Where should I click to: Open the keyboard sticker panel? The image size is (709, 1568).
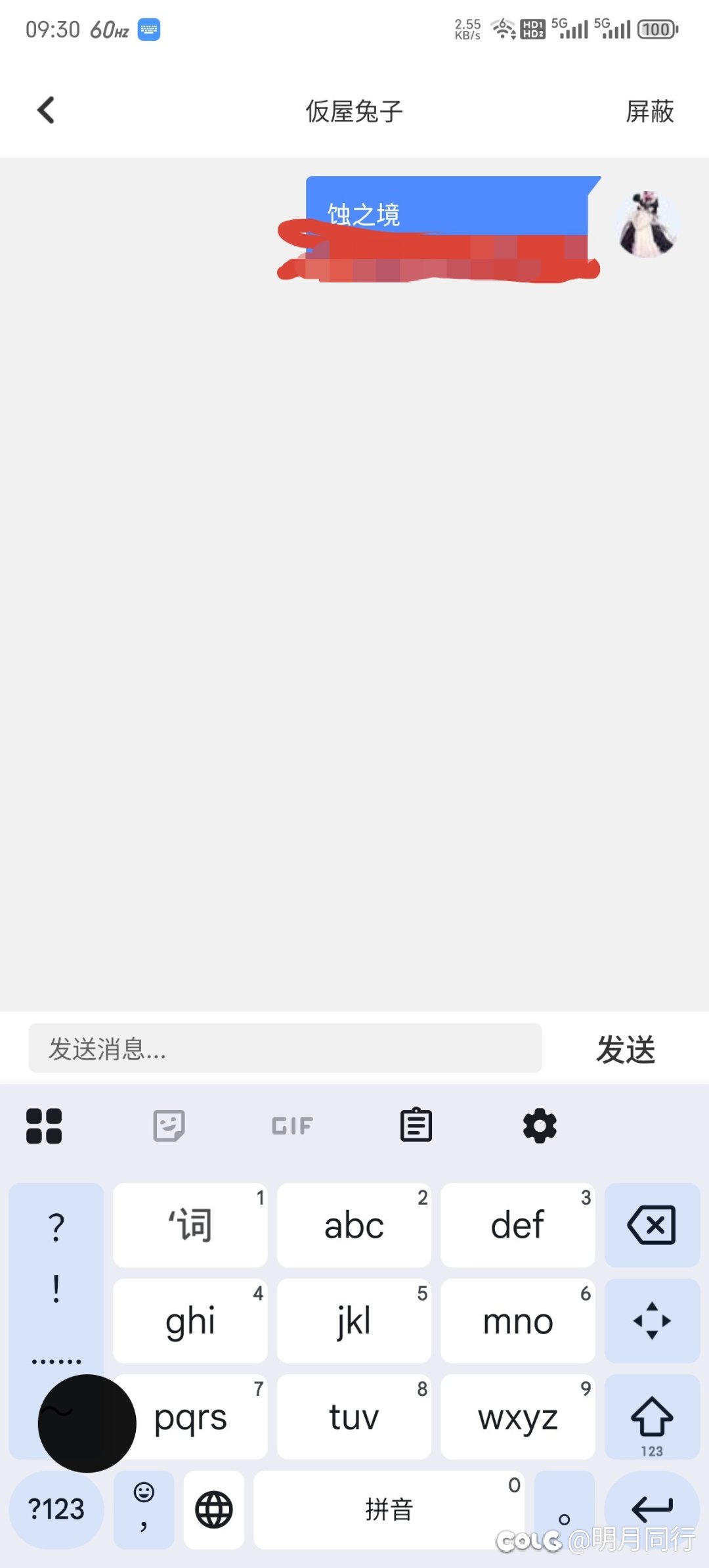click(169, 1126)
